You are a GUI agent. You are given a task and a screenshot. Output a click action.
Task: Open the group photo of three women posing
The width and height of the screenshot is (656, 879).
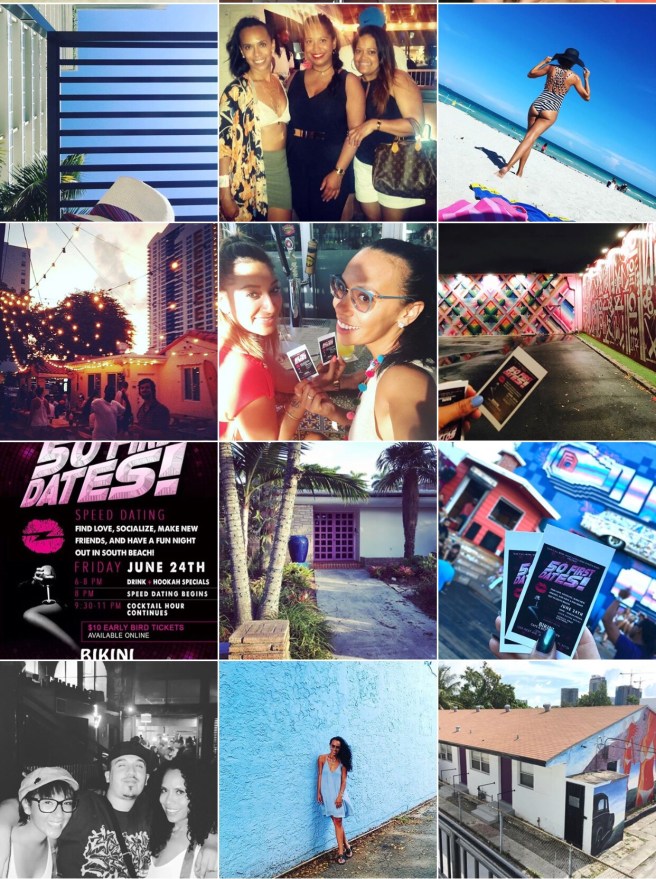327,112
